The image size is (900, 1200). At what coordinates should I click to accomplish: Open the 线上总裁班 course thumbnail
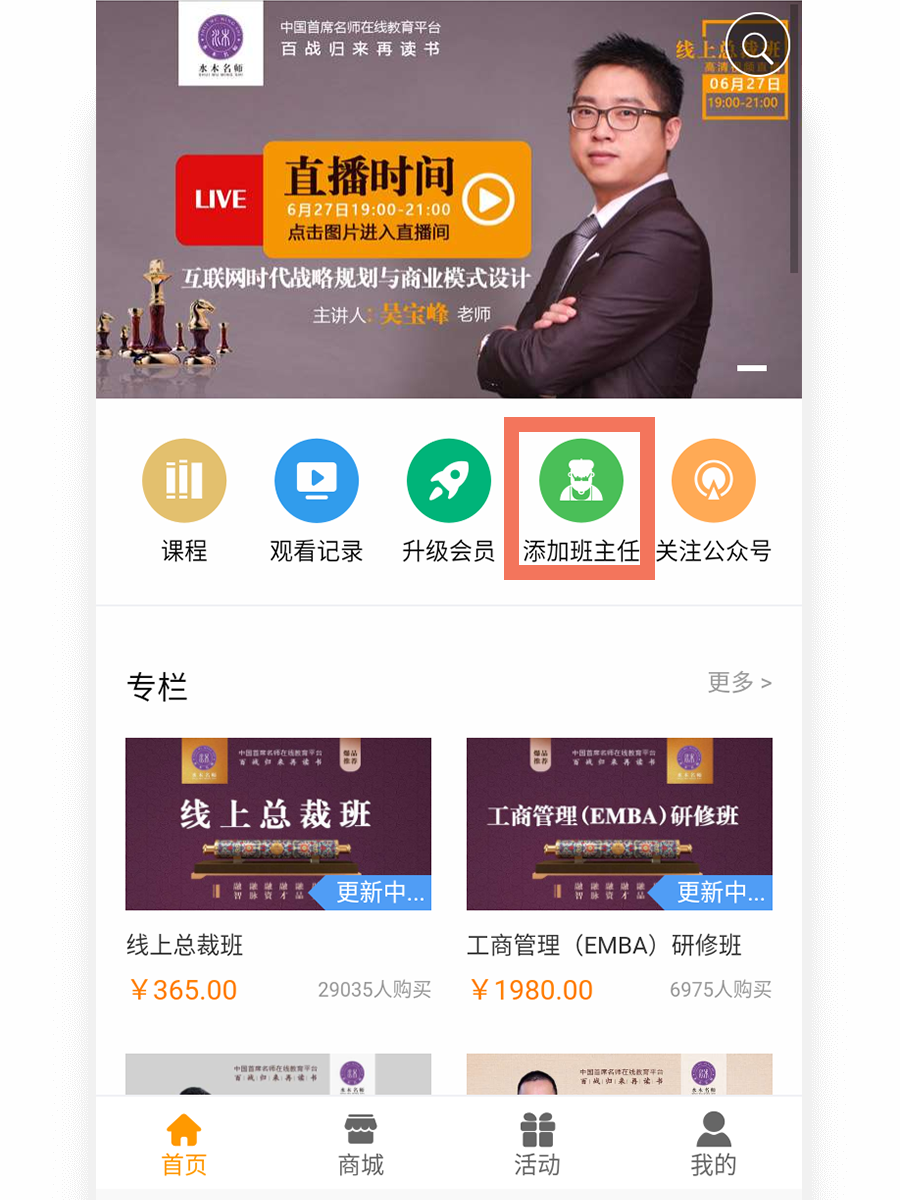280,823
